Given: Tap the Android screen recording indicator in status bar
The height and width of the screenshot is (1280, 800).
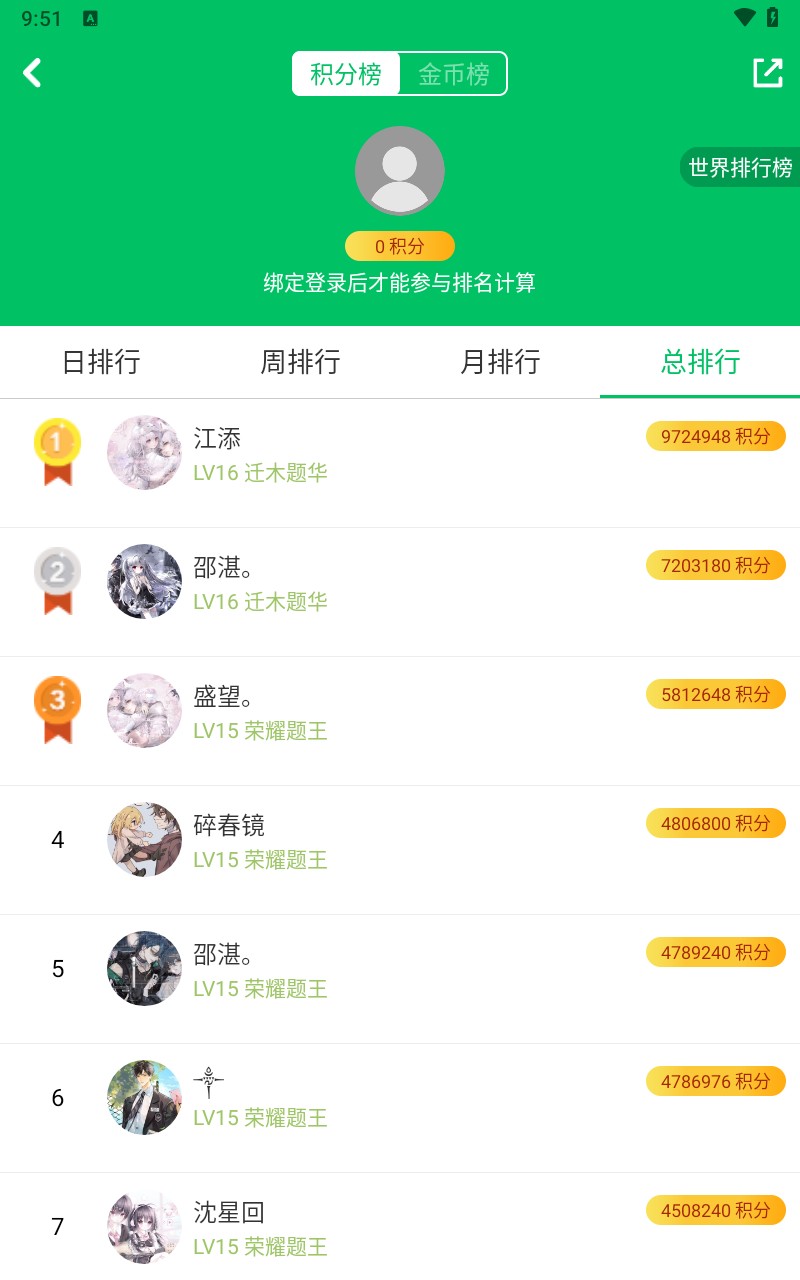Looking at the screenshot, I should 92,18.
